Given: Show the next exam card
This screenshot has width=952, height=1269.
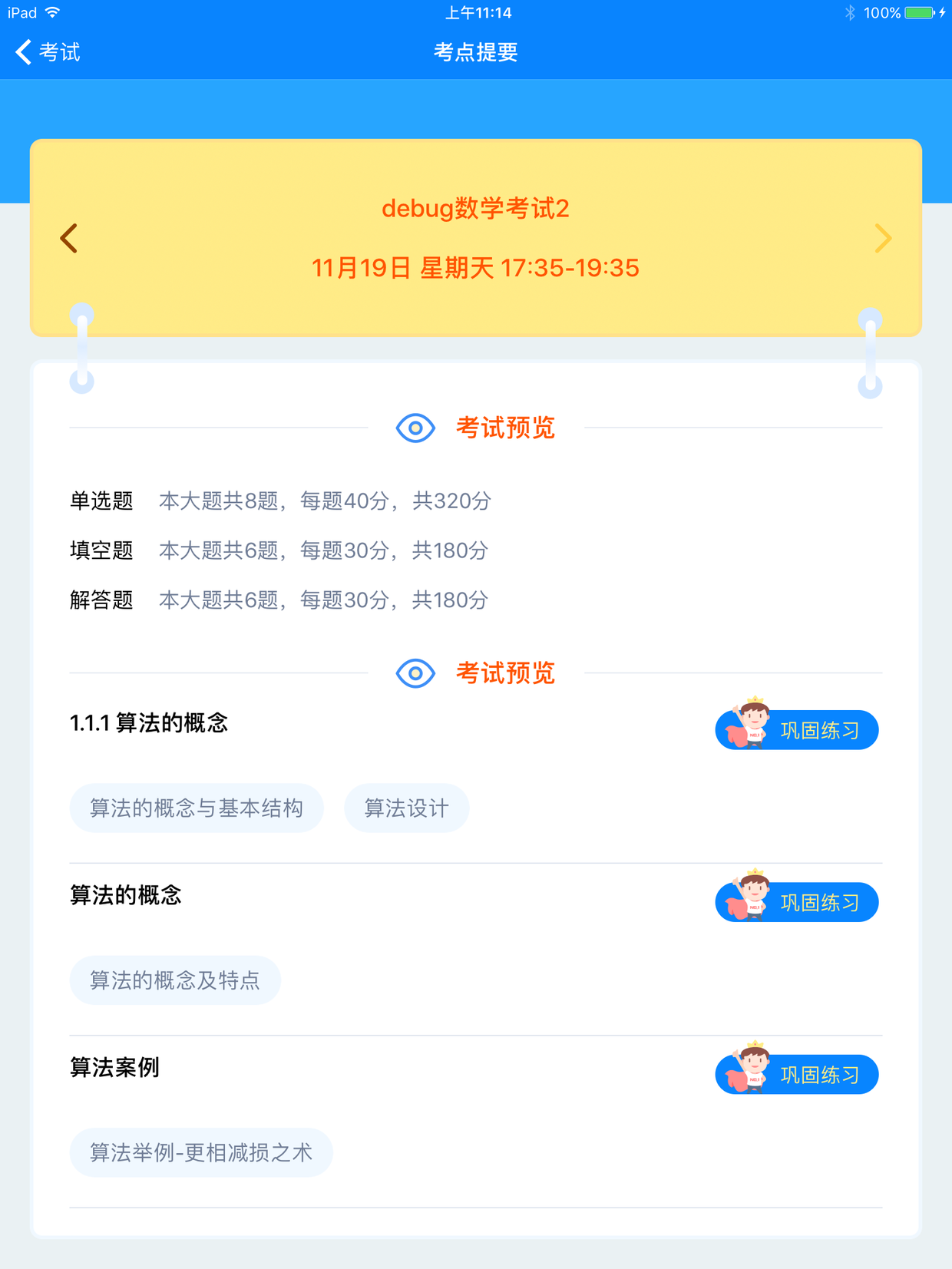Looking at the screenshot, I should point(883,239).
